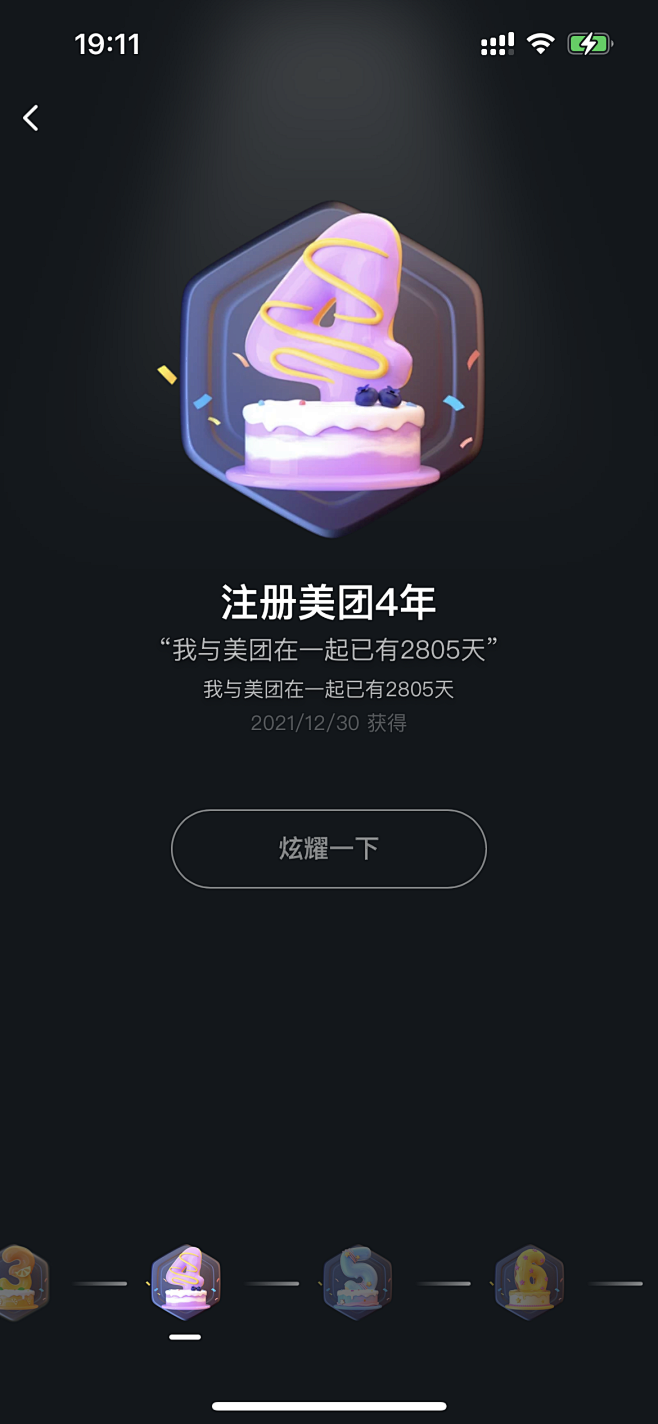Select the 4-year cake badge thumbnail
The height and width of the screenshot is (1424, 658).
(185, 1283)
